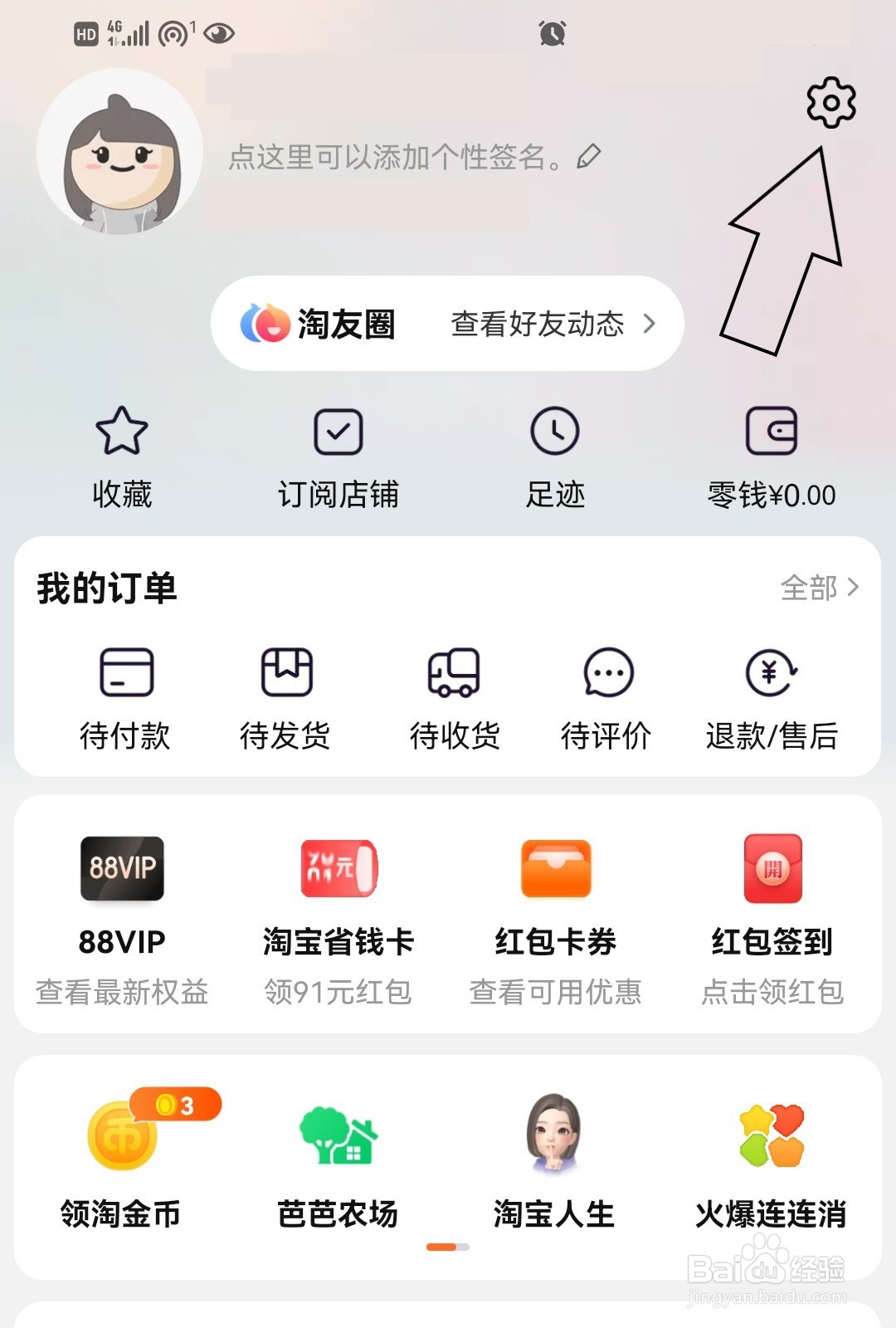Open 全部 to view all orders
Screen dimensions: 896x1328
click(817, 589)
